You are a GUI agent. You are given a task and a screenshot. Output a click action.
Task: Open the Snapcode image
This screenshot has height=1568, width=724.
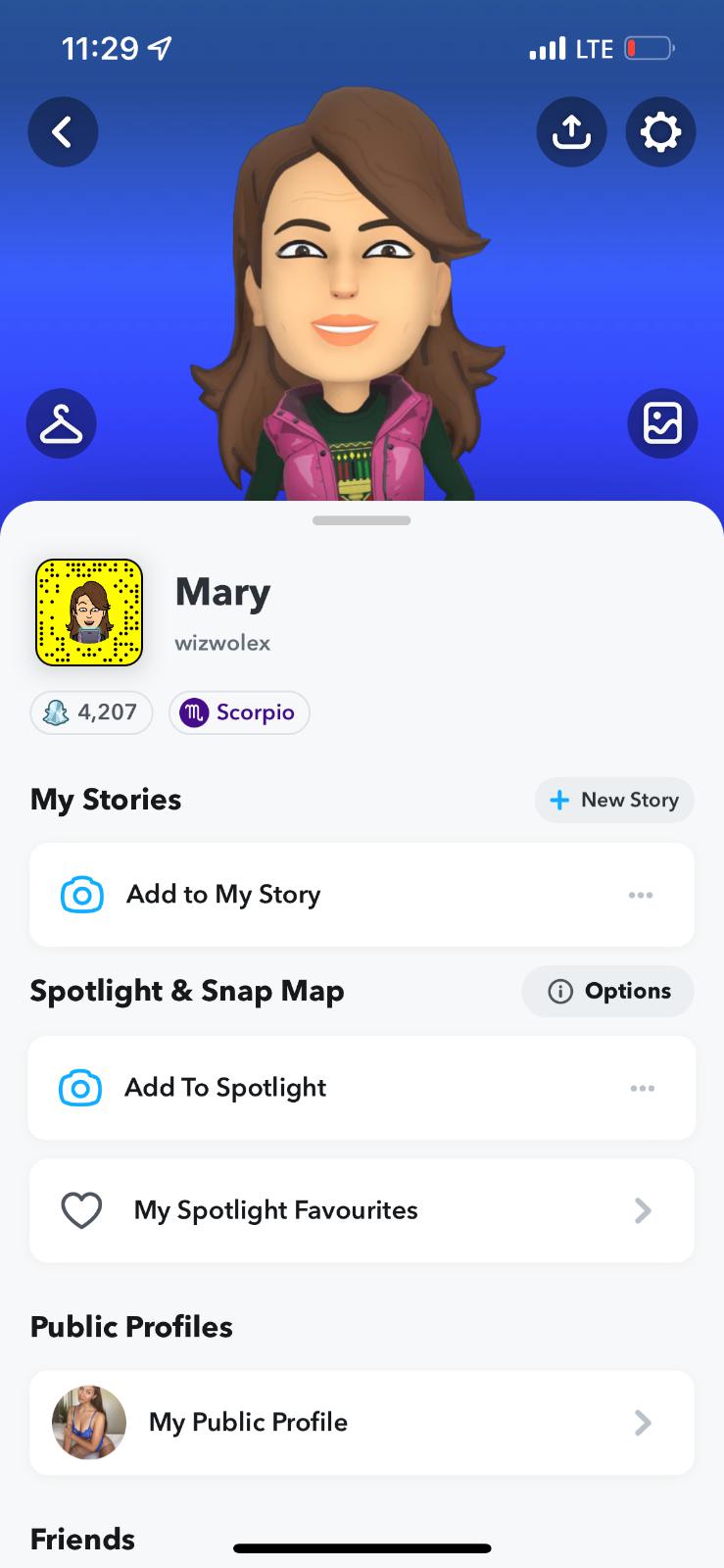(x=89, y=612)
